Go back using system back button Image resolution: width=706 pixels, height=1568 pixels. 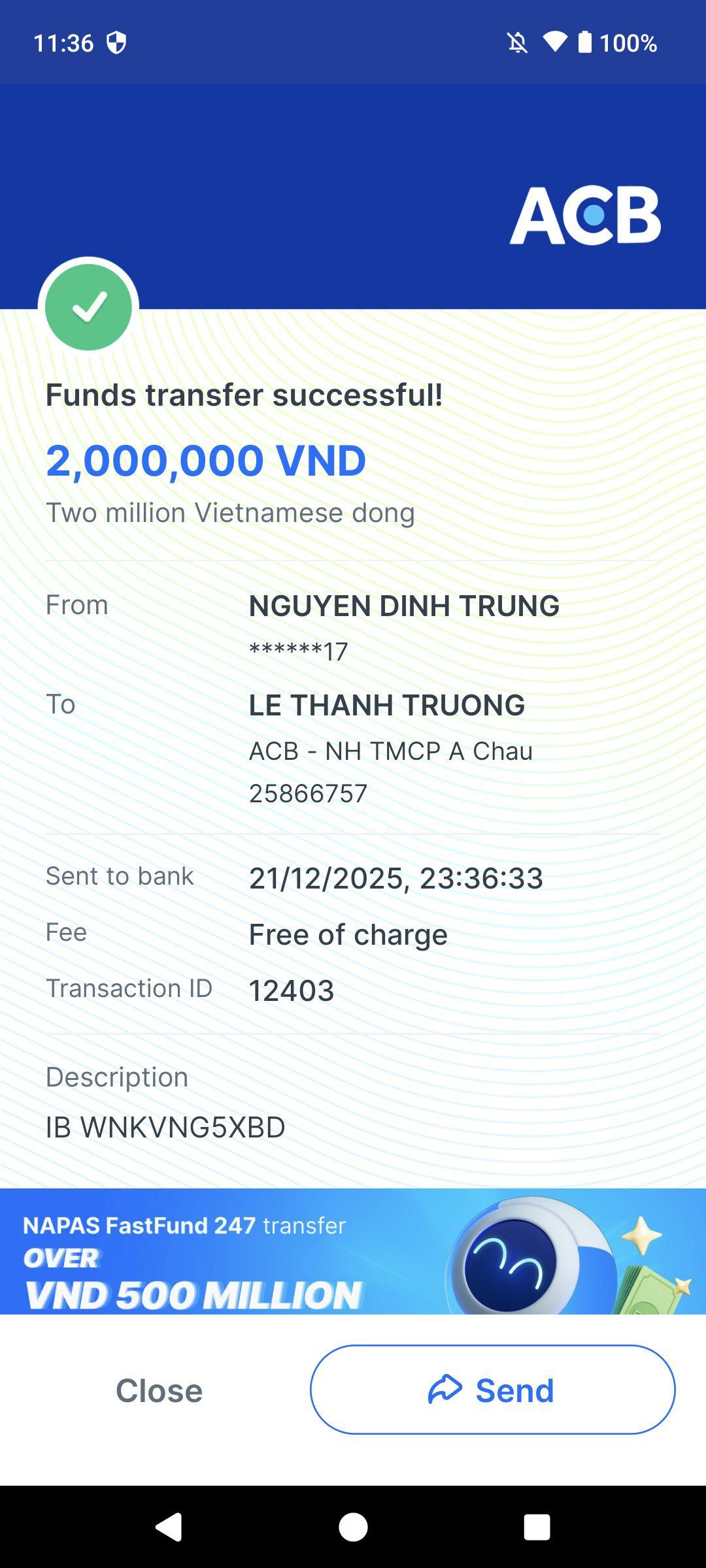pyautogui.click(x=169, y=1527)
